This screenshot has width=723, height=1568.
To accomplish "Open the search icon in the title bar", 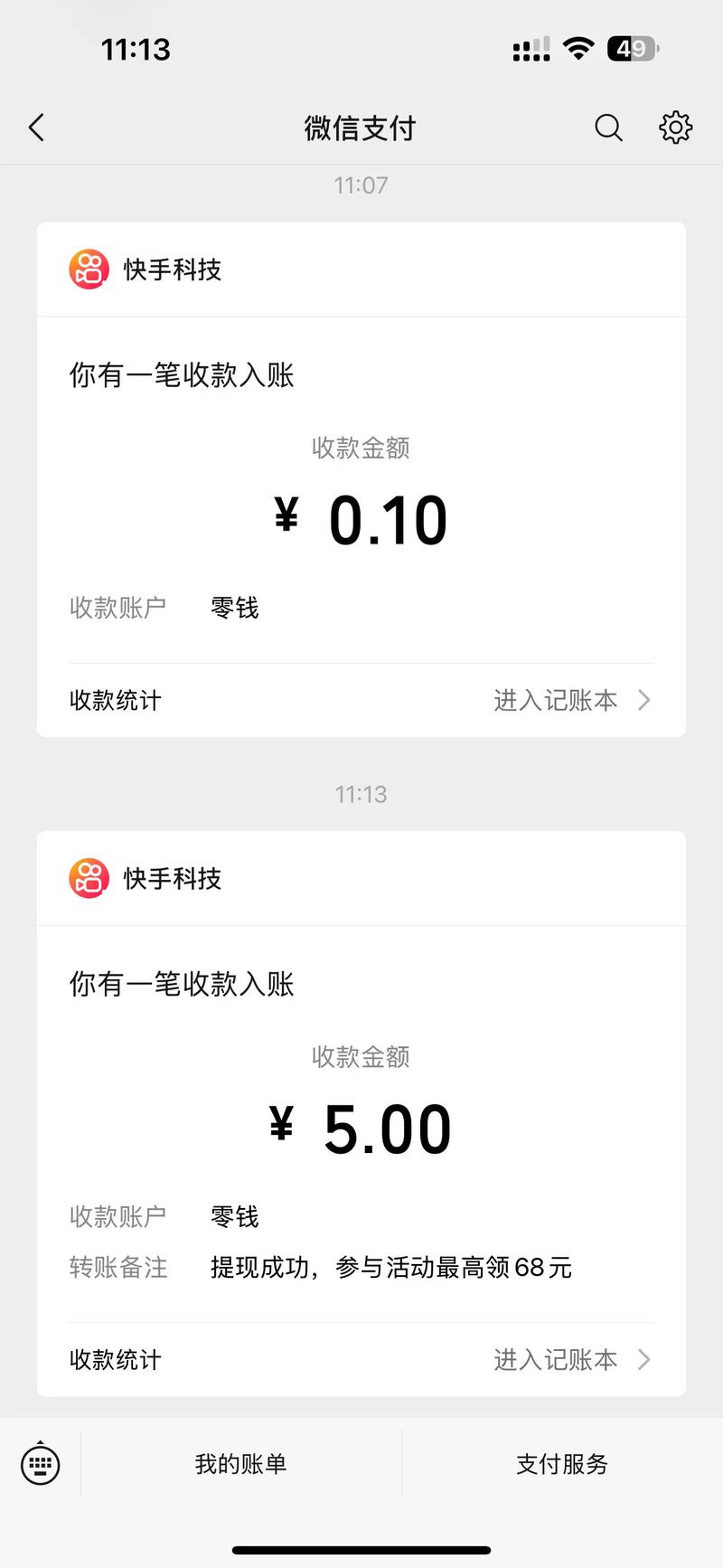I will [608, 128].
